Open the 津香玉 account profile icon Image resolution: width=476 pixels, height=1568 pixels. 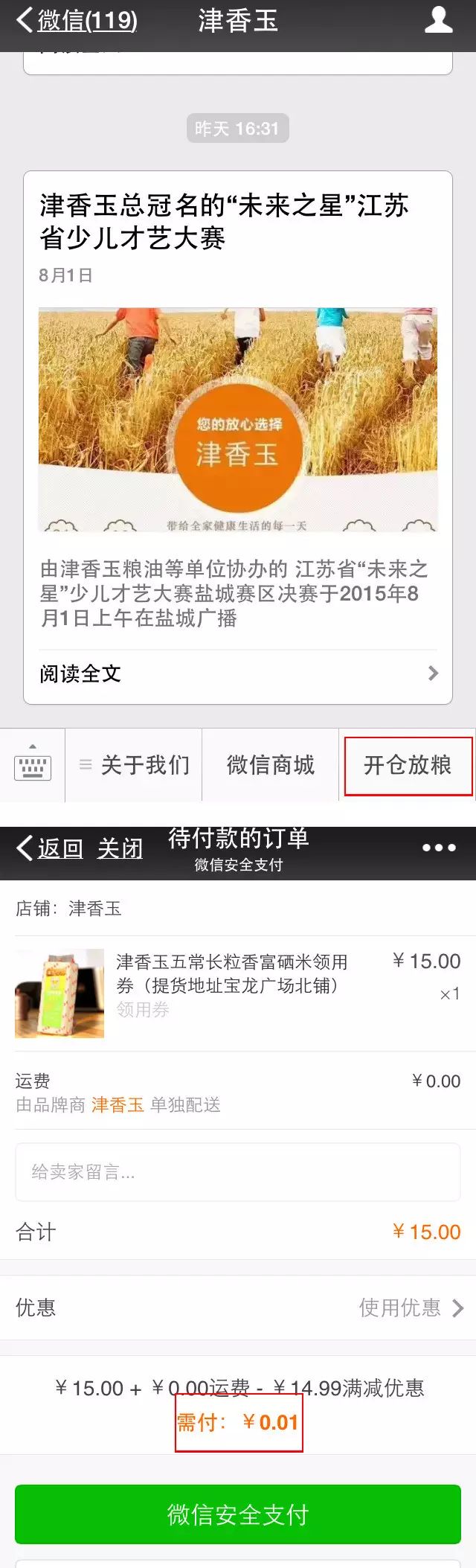(x=438, y=20)
